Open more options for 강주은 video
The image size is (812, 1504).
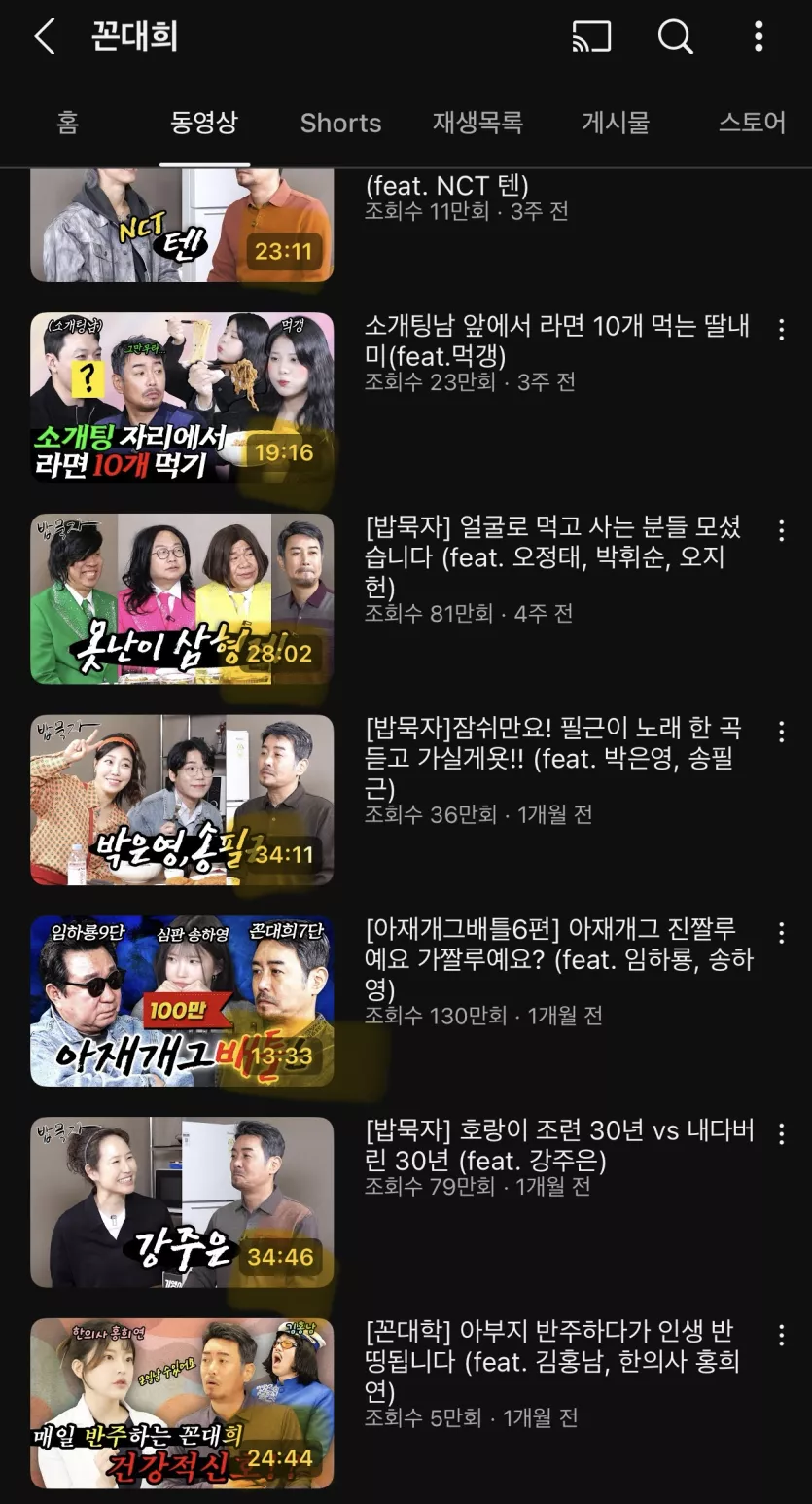click(781, 1134)
